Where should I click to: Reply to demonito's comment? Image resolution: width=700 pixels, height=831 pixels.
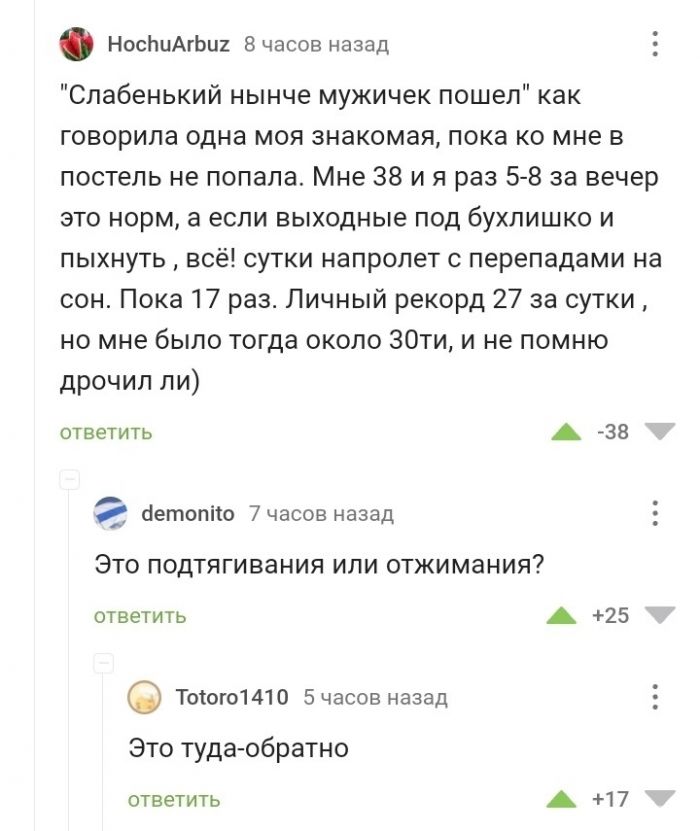pyautogui.click(x=140, y=616)
